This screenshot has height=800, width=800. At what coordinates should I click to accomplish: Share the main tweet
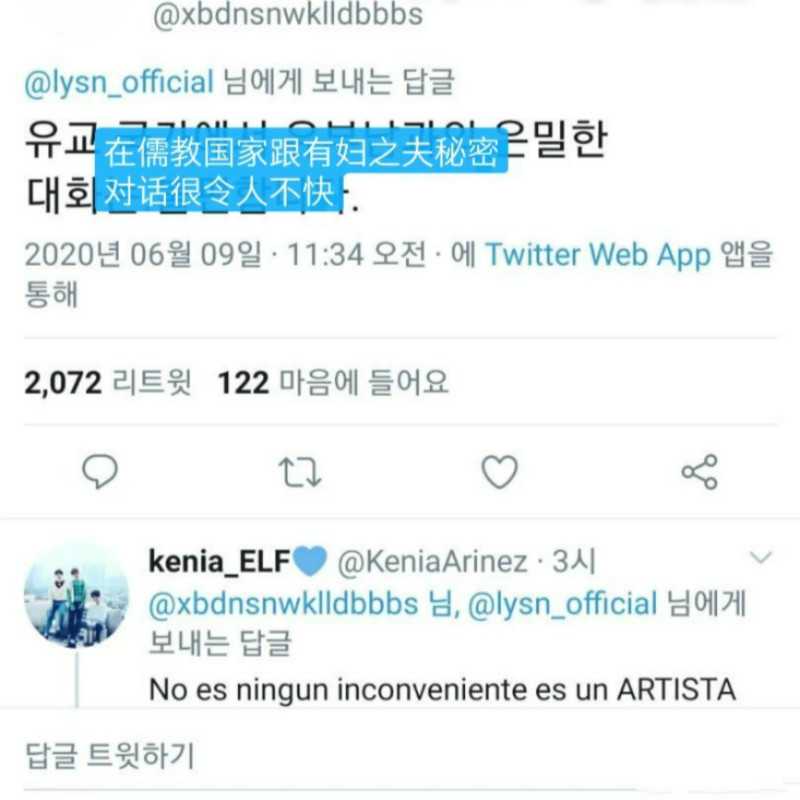coord(700,472)
